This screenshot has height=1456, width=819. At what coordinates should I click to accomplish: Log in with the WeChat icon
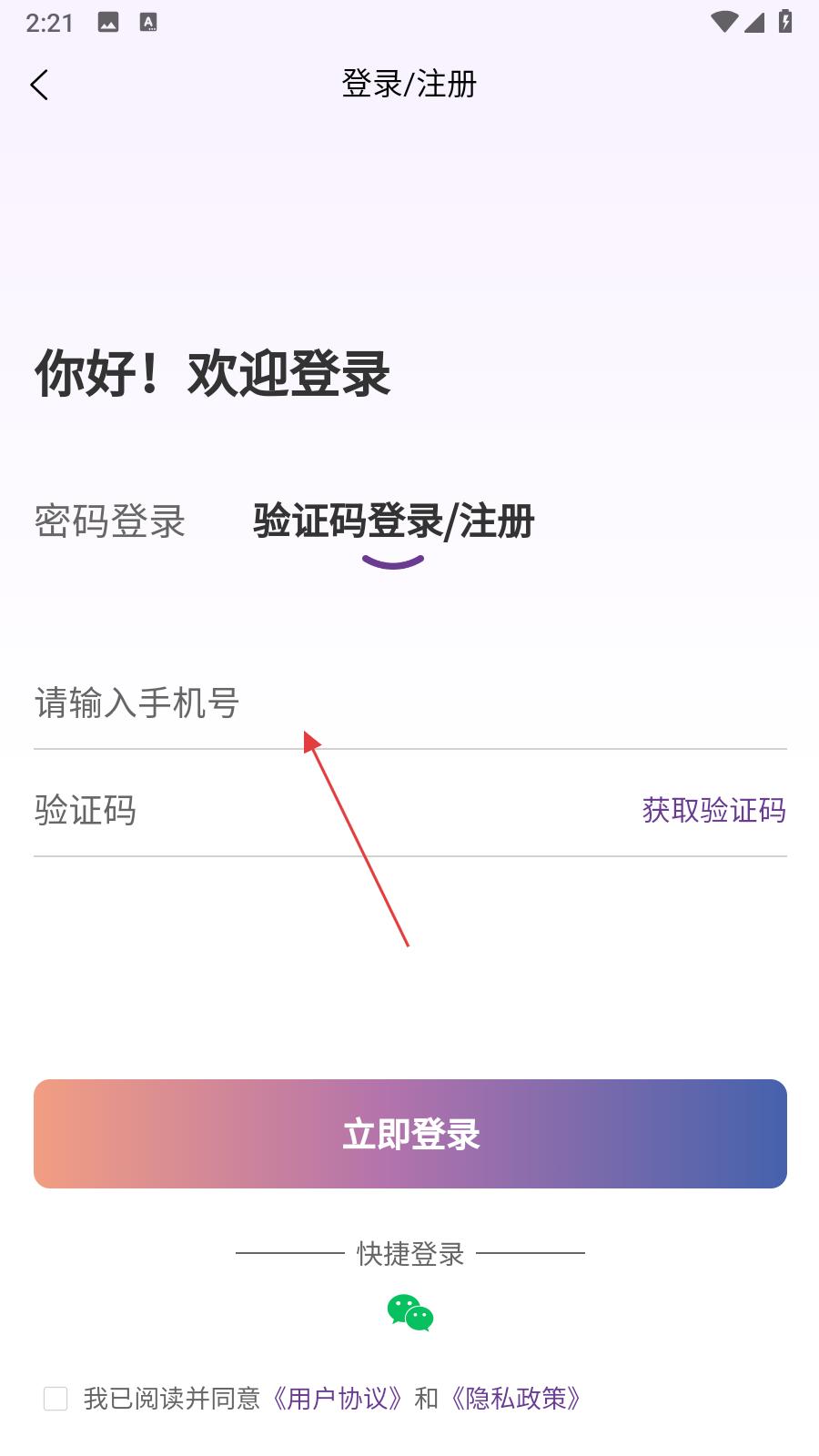pyautogui.click(x=410, y=1313)
